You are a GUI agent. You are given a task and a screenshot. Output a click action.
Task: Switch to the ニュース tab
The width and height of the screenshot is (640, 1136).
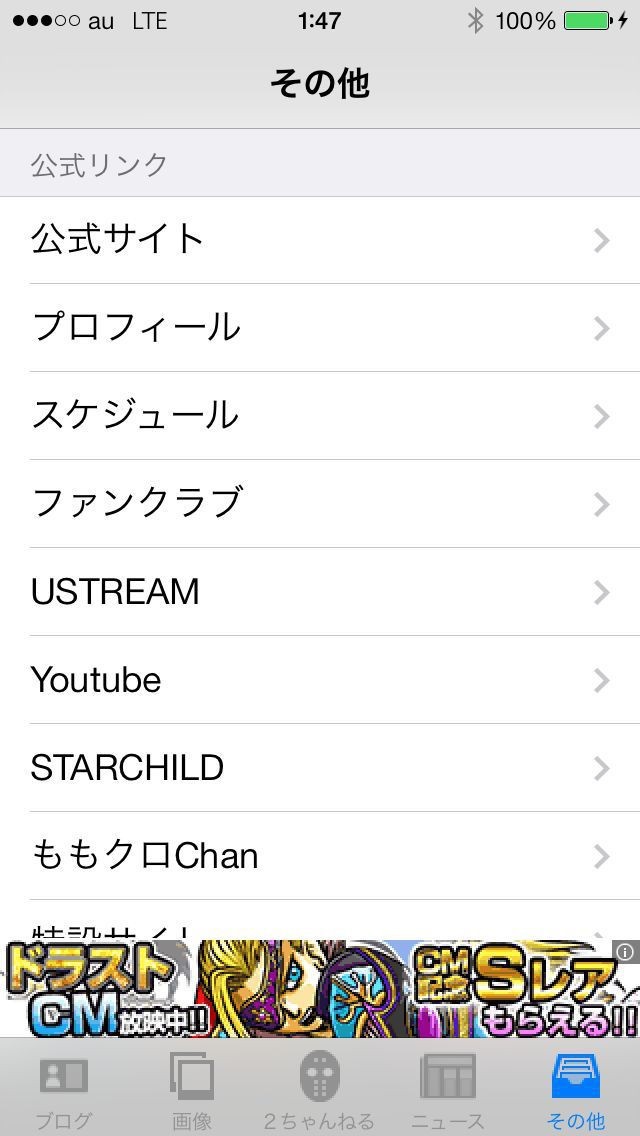point(448,1090)
